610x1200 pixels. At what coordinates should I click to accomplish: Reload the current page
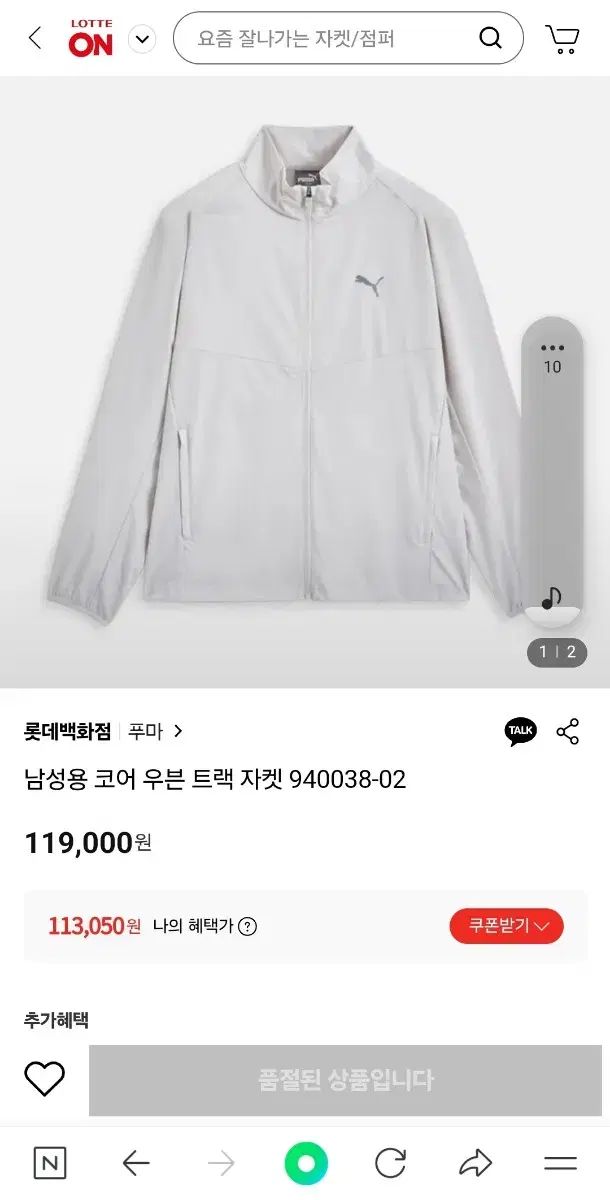[390, 1163]
